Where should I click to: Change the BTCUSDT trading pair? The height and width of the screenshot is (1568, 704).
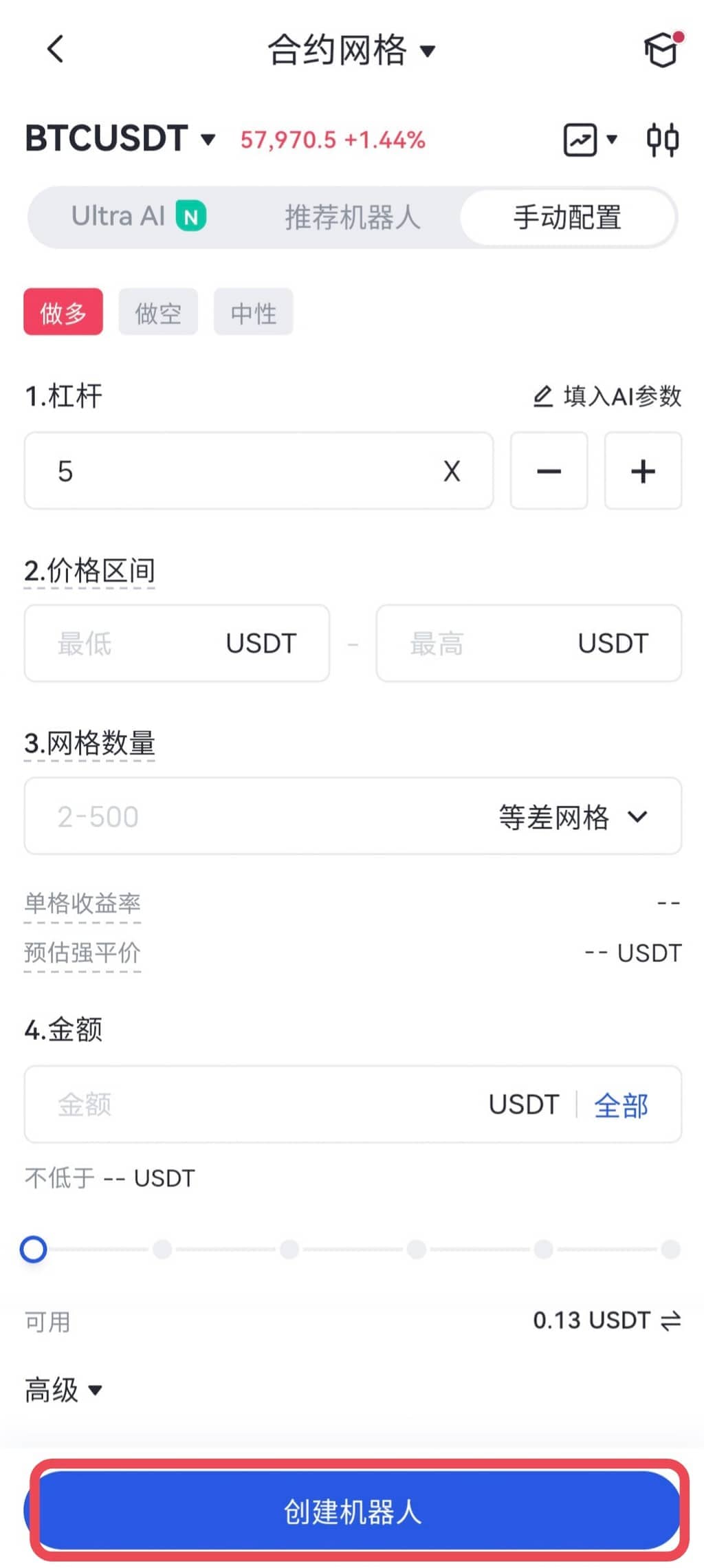120,139
